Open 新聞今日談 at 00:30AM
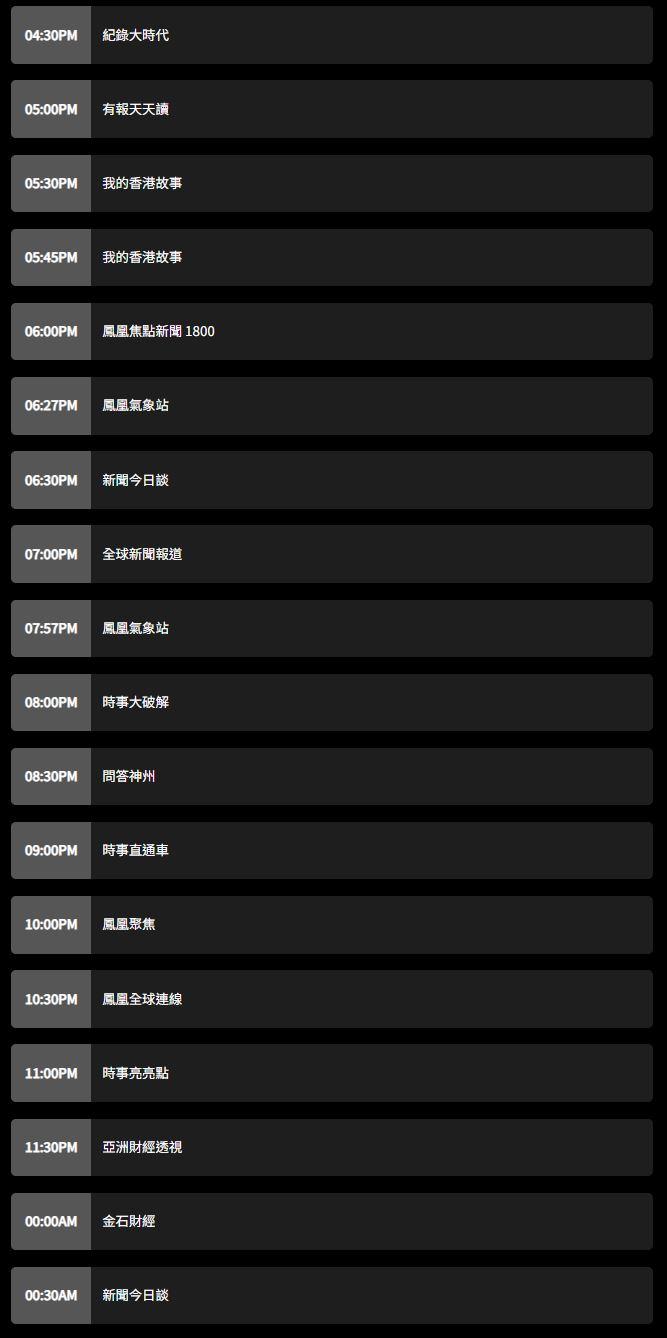 pos(136,1295)
